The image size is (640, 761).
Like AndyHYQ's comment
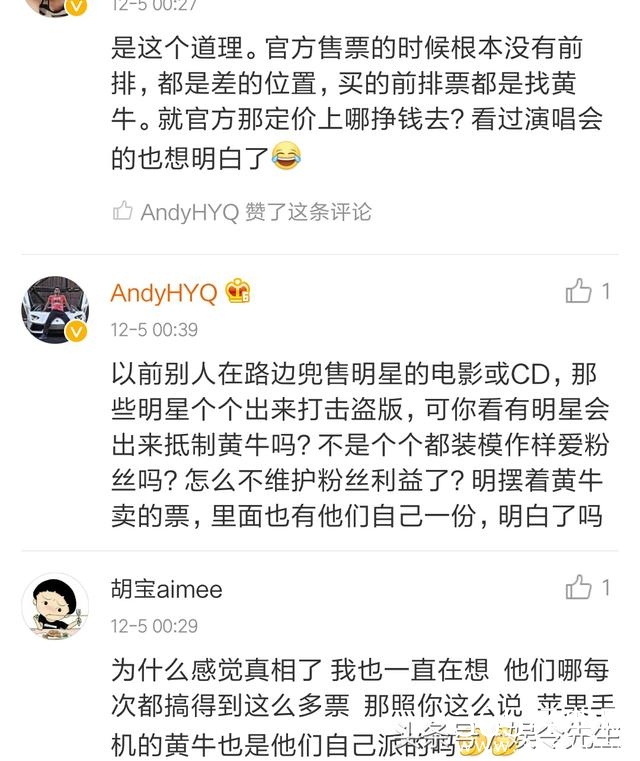579,292
